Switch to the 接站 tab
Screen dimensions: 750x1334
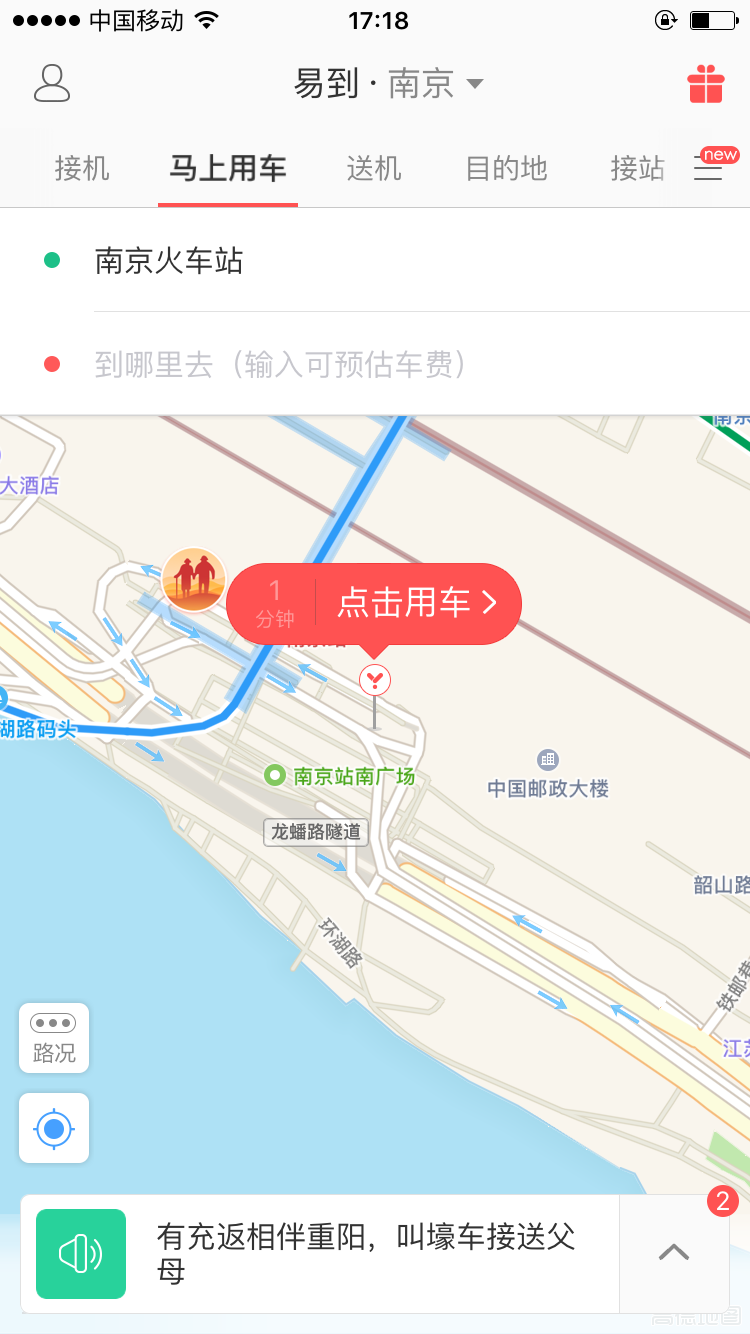[637, 168]
